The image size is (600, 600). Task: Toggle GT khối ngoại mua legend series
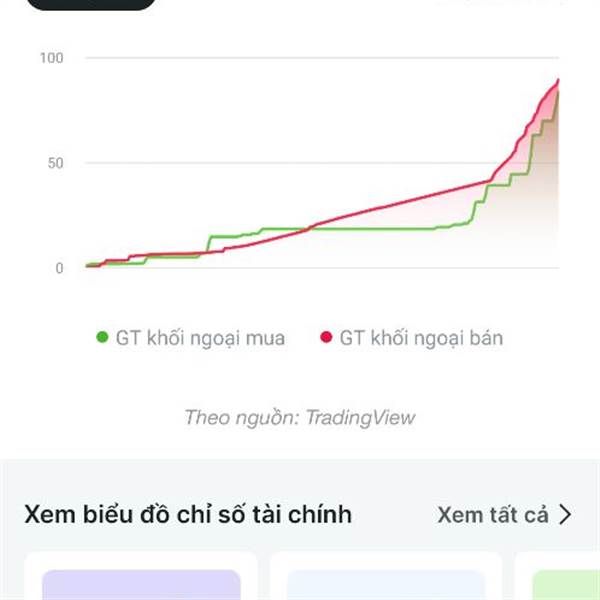pos(191,338)
